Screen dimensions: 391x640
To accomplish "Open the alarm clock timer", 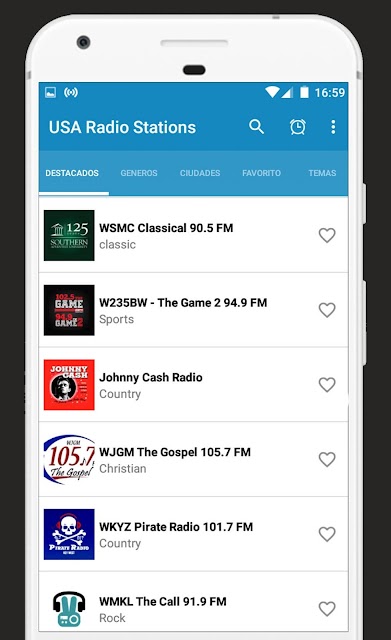I will point(298,127).
